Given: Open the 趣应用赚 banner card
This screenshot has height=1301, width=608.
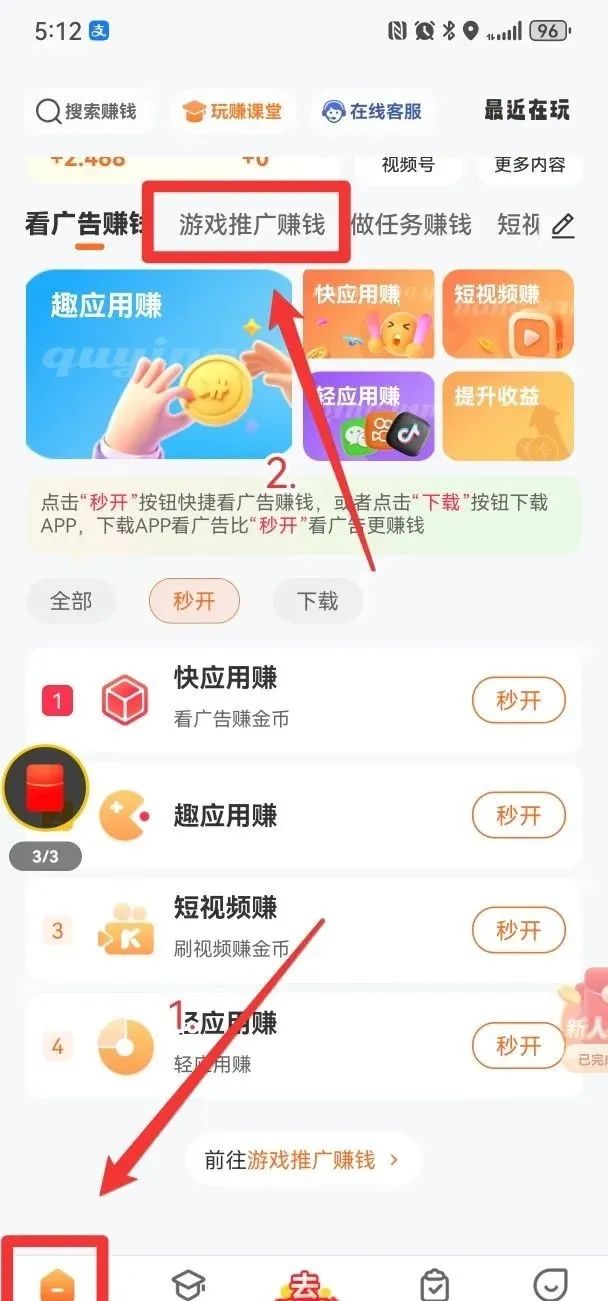Looking at the screenshot, I should [x=158, y=364].
